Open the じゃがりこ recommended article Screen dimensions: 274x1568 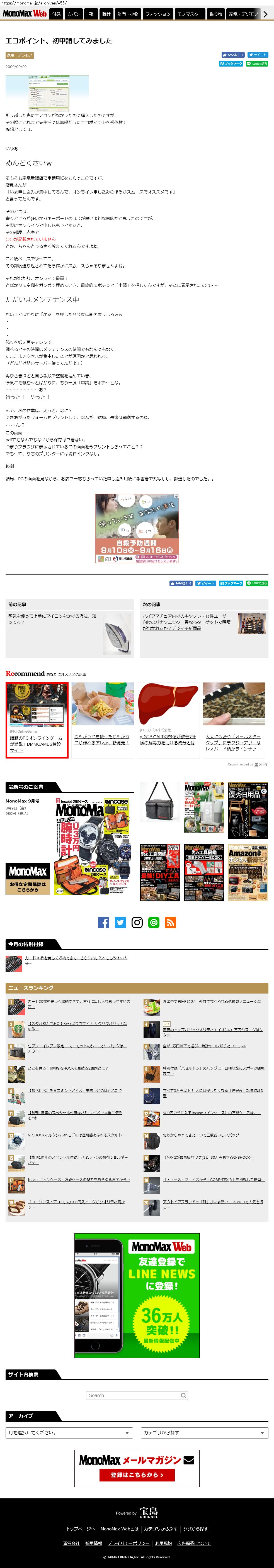[102, 740]
